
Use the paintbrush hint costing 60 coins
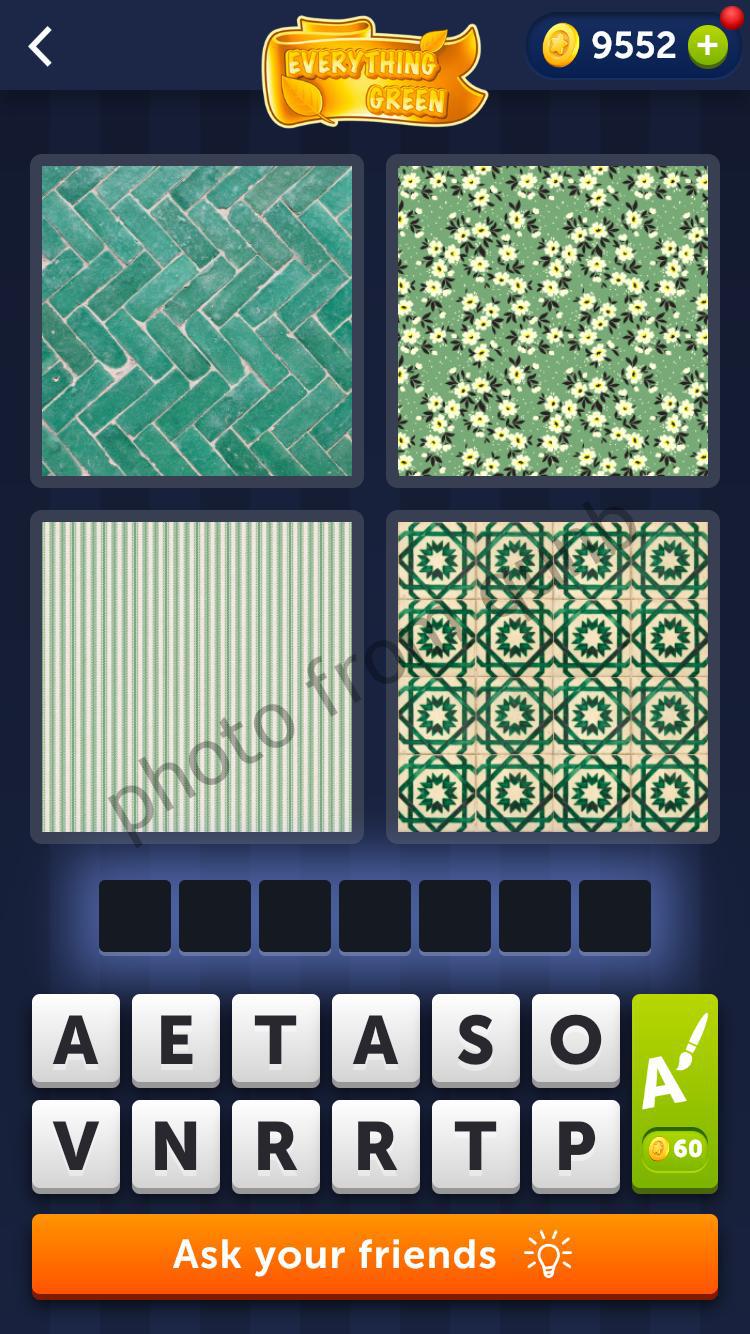point(675,1090)
